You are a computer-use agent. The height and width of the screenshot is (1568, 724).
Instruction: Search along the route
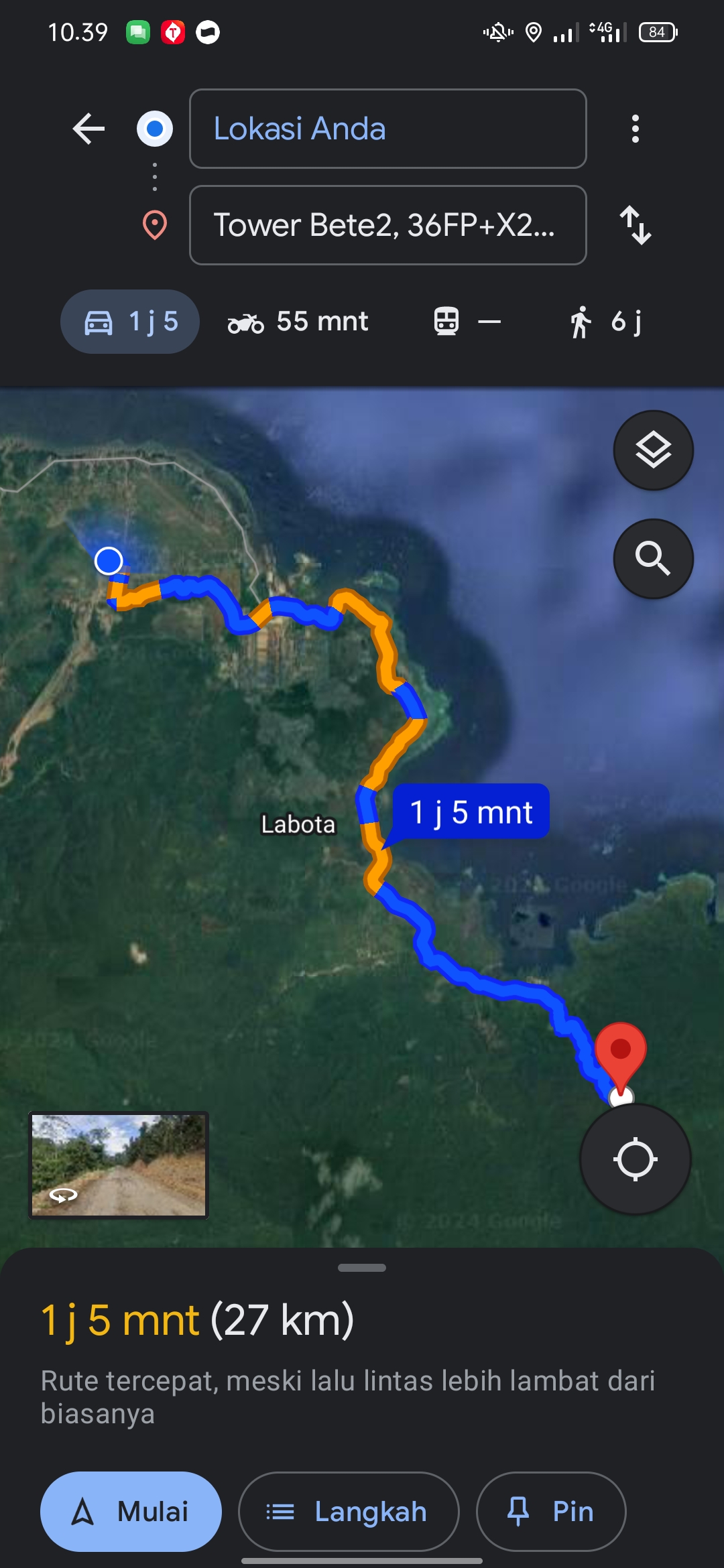654,559
